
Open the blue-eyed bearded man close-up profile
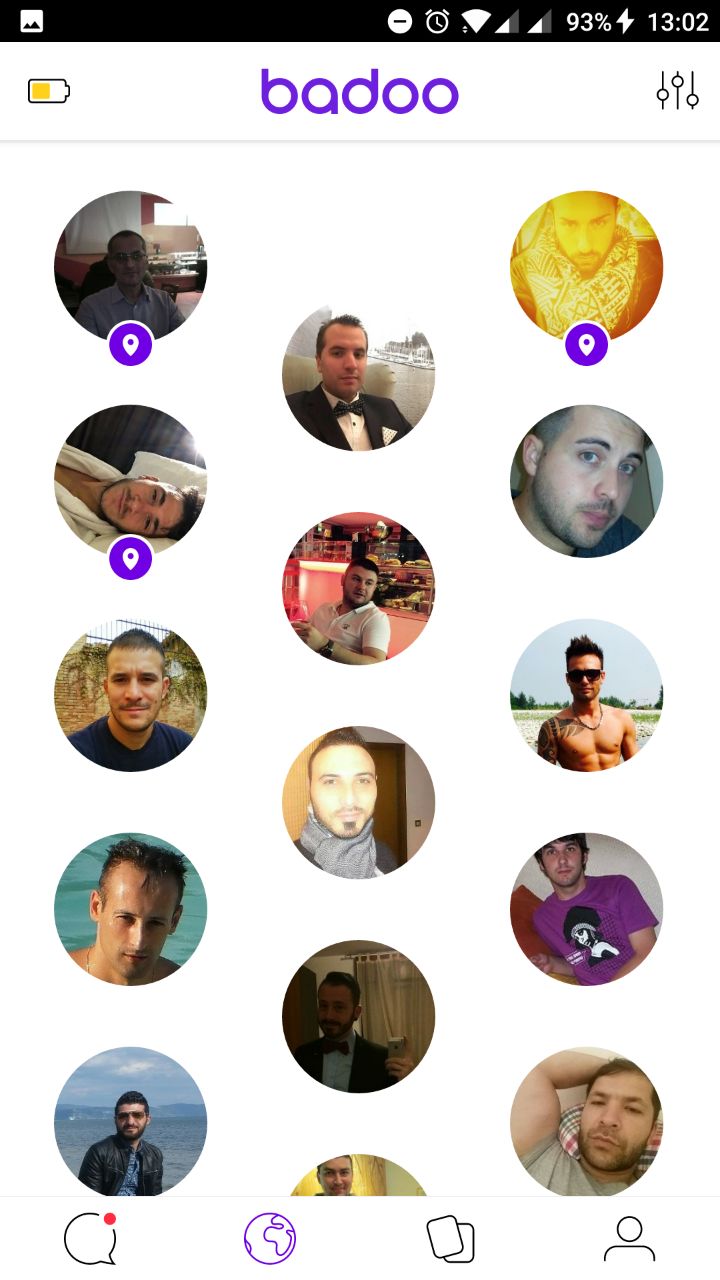pyautogui.click(x=586, y=481)
